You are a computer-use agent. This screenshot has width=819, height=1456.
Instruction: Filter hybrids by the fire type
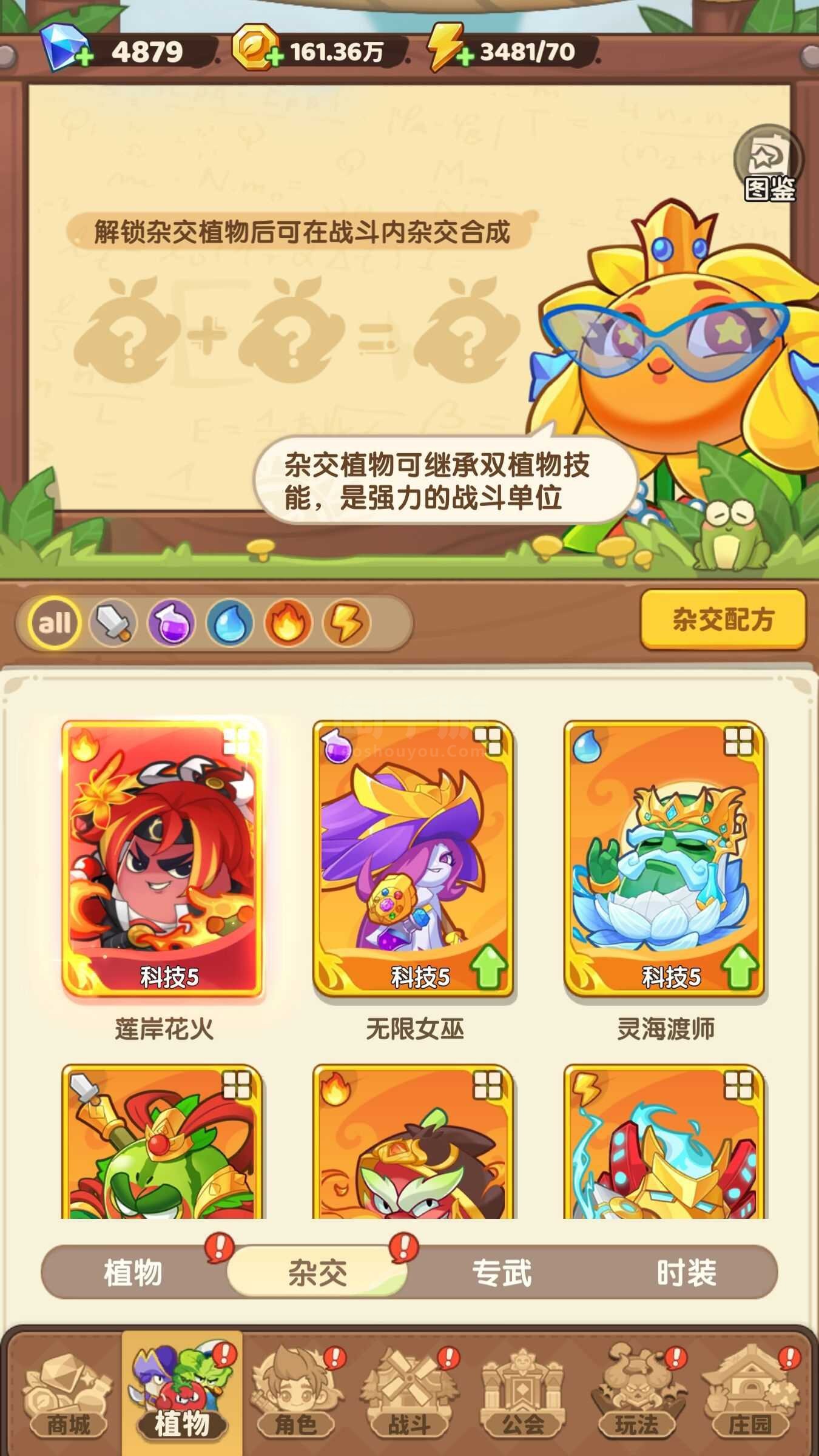[x=288, y=622]
